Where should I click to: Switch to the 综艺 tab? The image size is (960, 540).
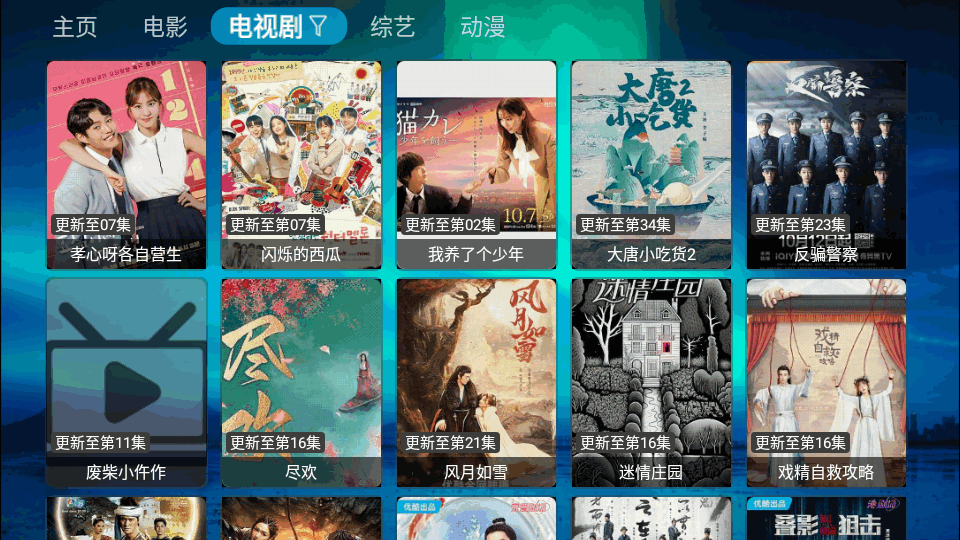pos(392,27)
